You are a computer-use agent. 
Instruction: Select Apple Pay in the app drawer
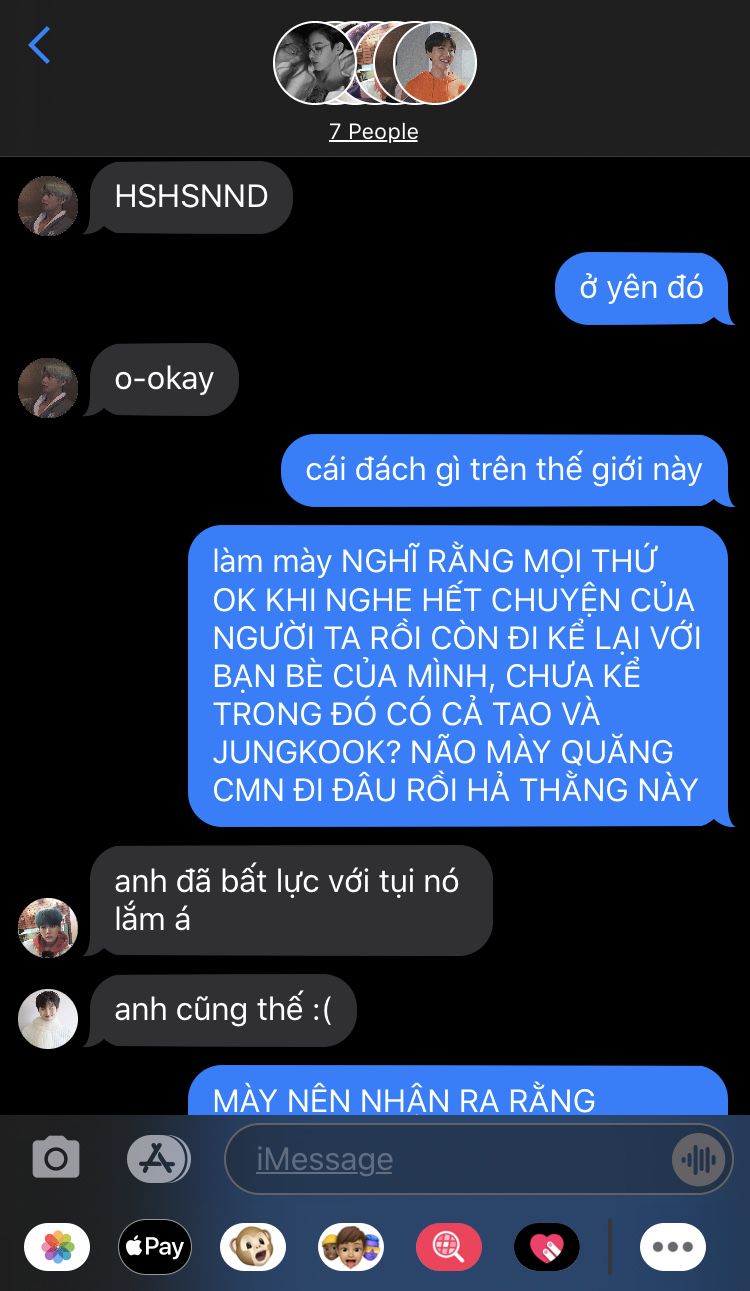click(x=155, y=1247)
